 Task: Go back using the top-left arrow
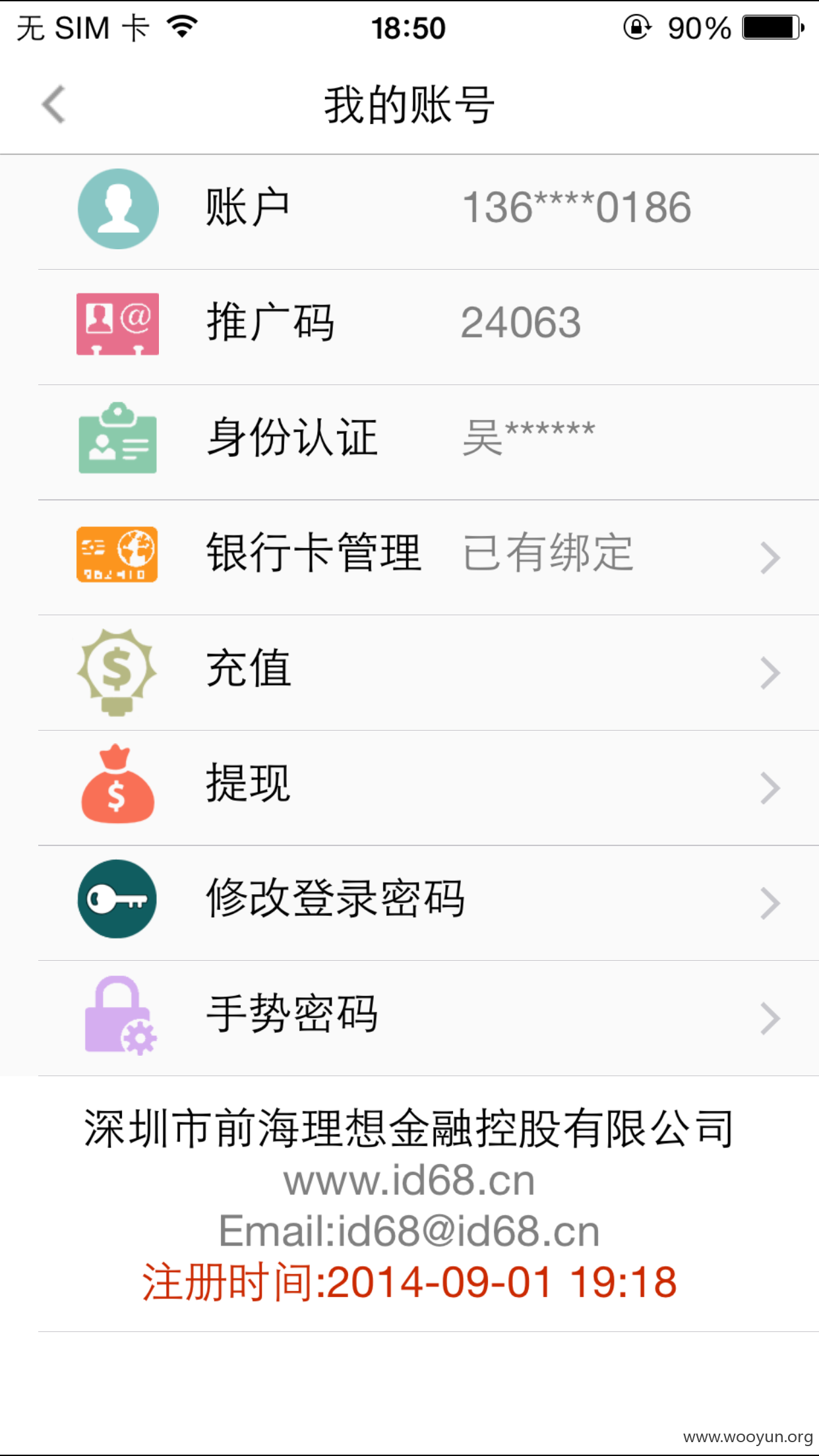click(x=53, y=104)
